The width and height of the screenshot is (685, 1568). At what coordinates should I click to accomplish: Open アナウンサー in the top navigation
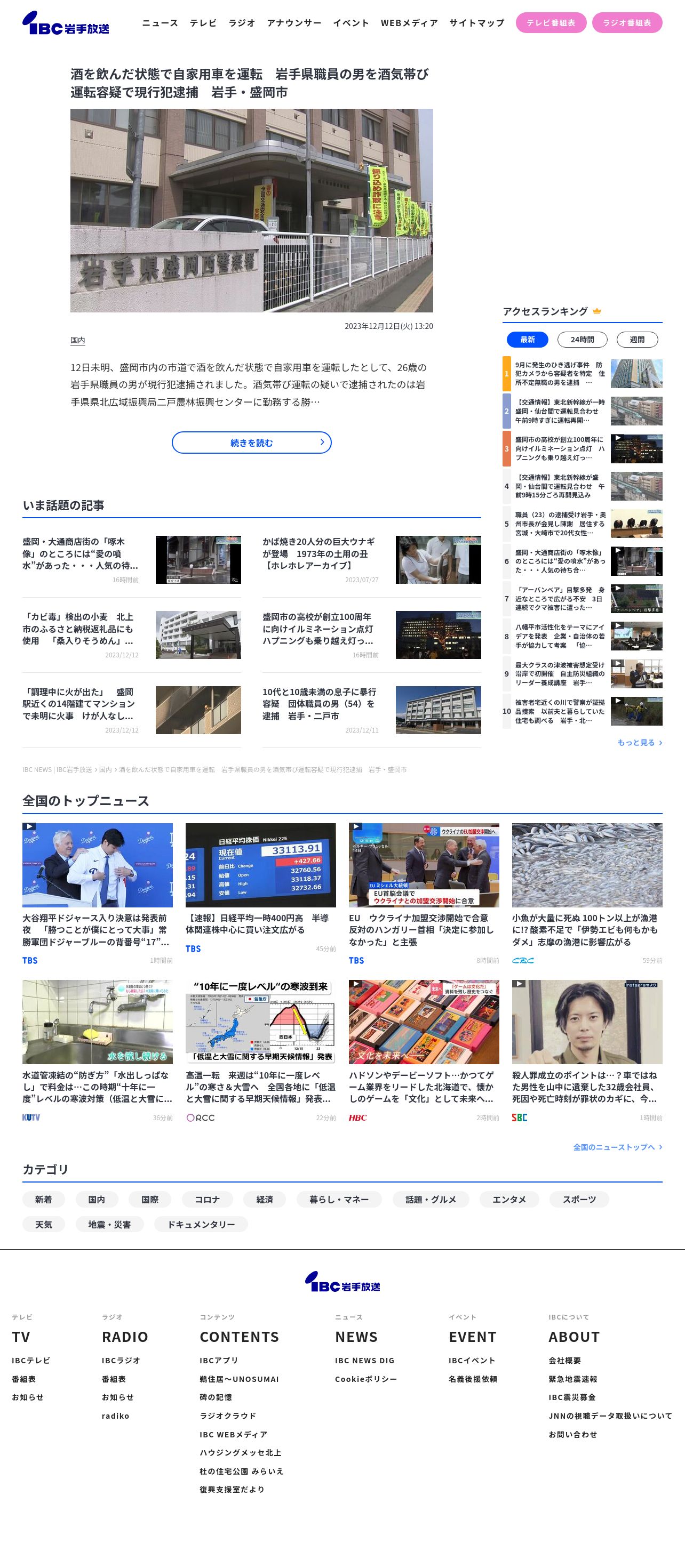click(x=294, y=22)
